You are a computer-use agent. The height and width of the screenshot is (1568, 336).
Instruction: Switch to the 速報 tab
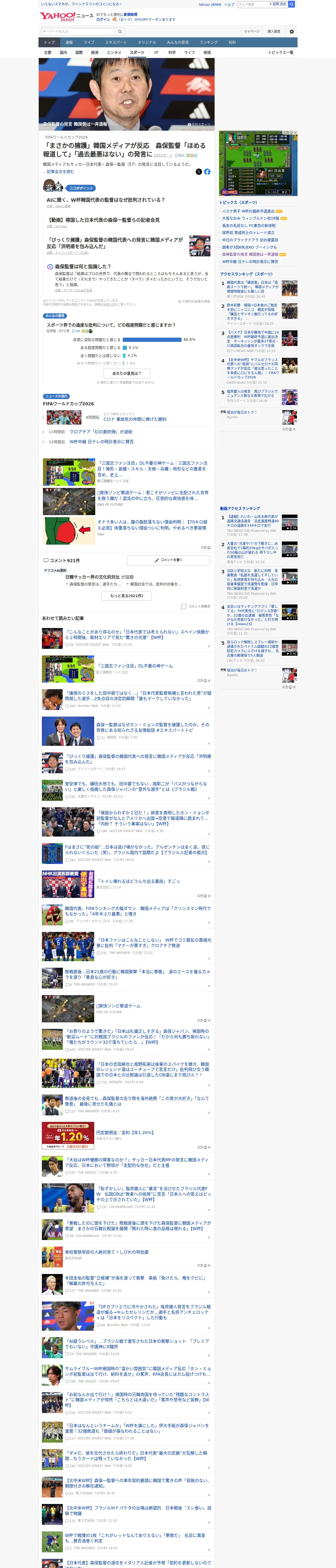pos(69,43)
